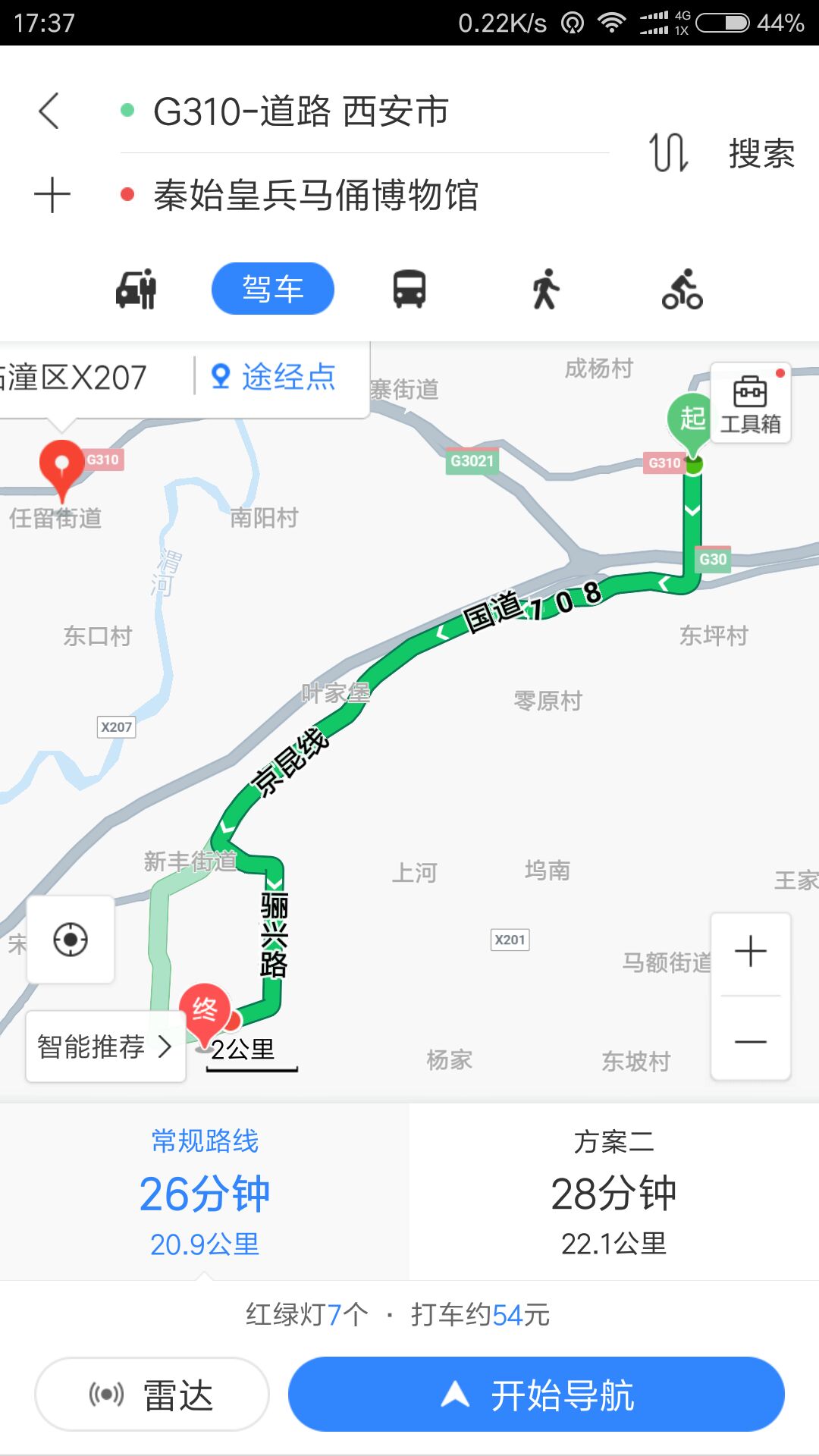Tap the 搜索 button
Image resolution: width=819 pixels, height=1456 pixels.
pyautogui.click(x=761, y=153)
